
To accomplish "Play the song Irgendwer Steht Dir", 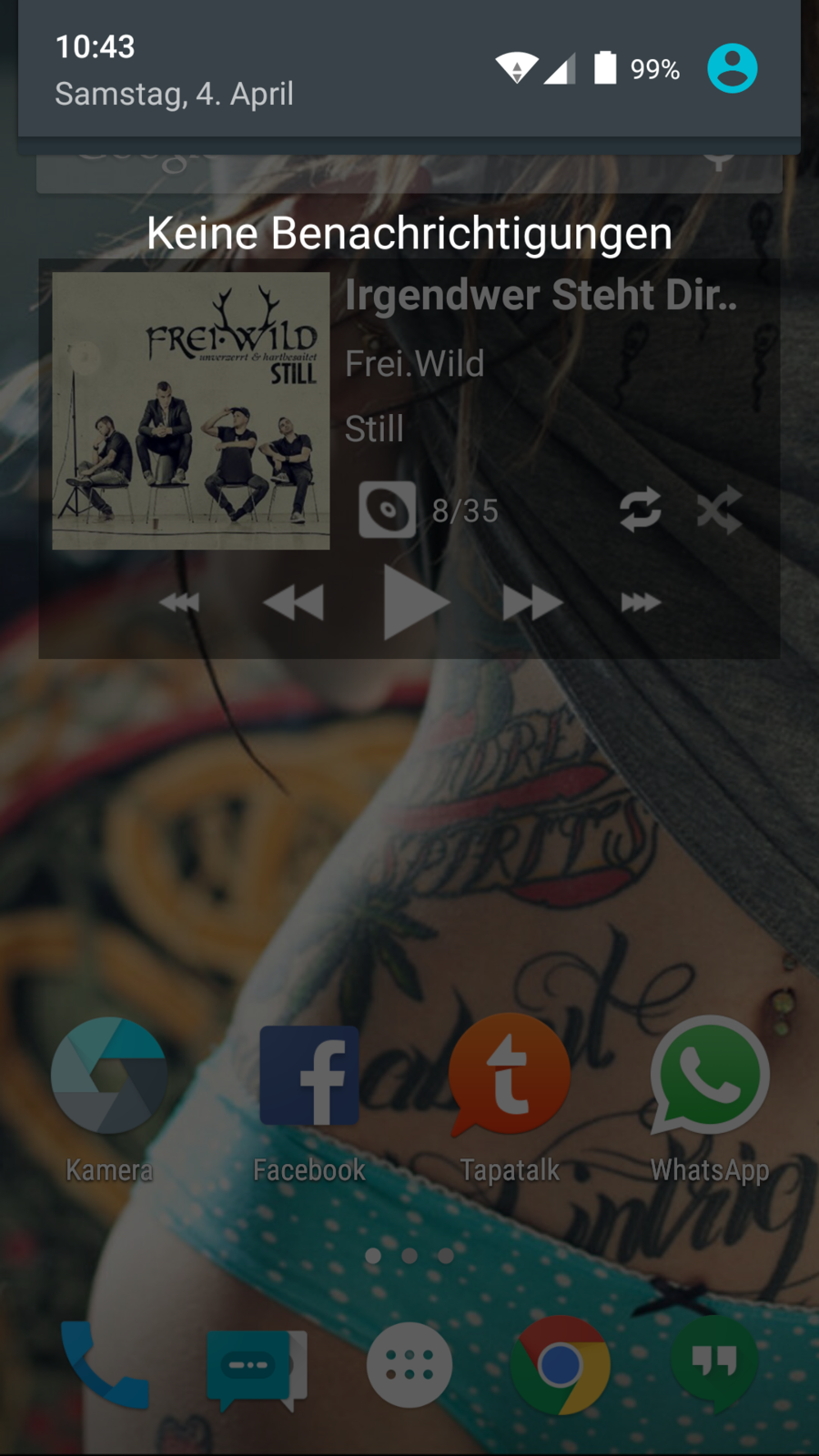I will (416, 602).
